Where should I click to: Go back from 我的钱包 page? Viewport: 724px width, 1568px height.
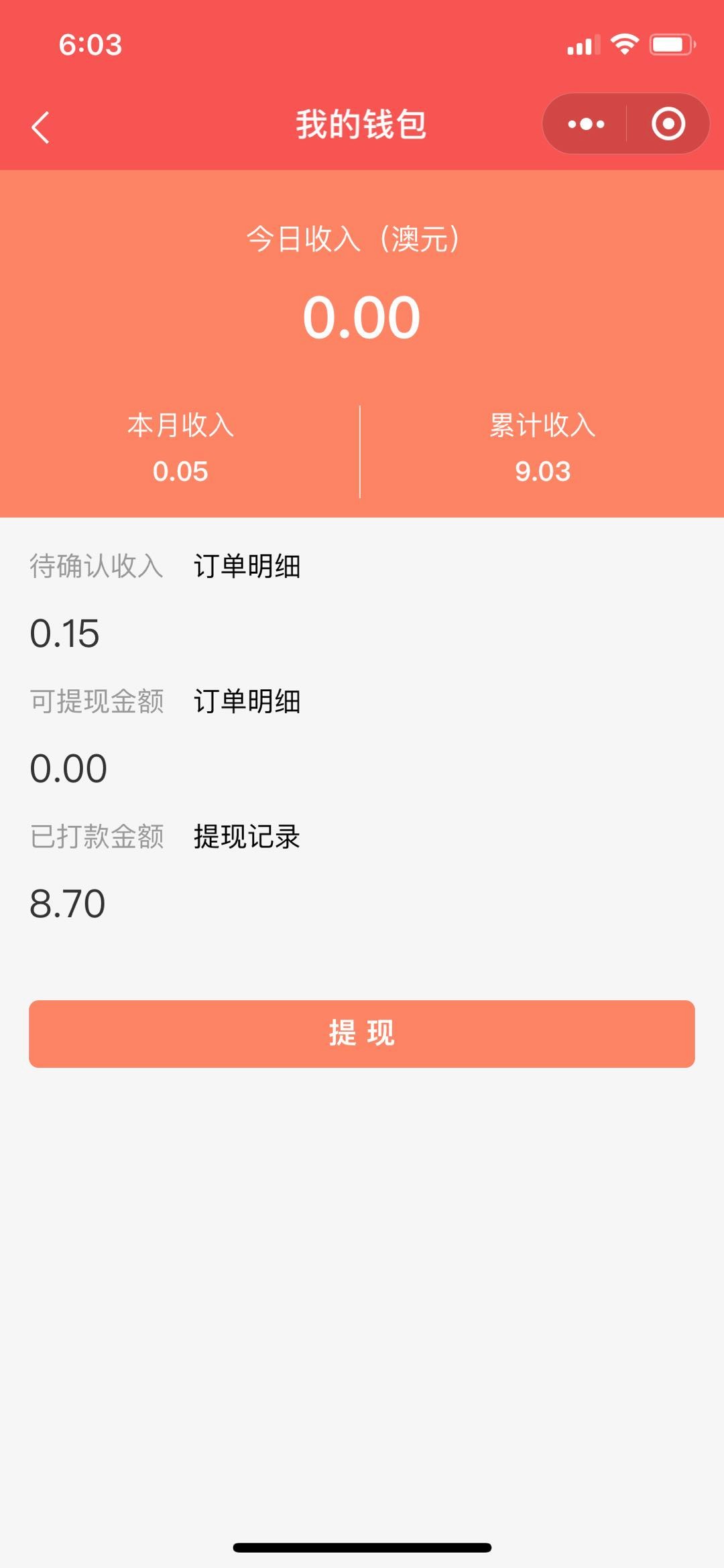(41, 127)
